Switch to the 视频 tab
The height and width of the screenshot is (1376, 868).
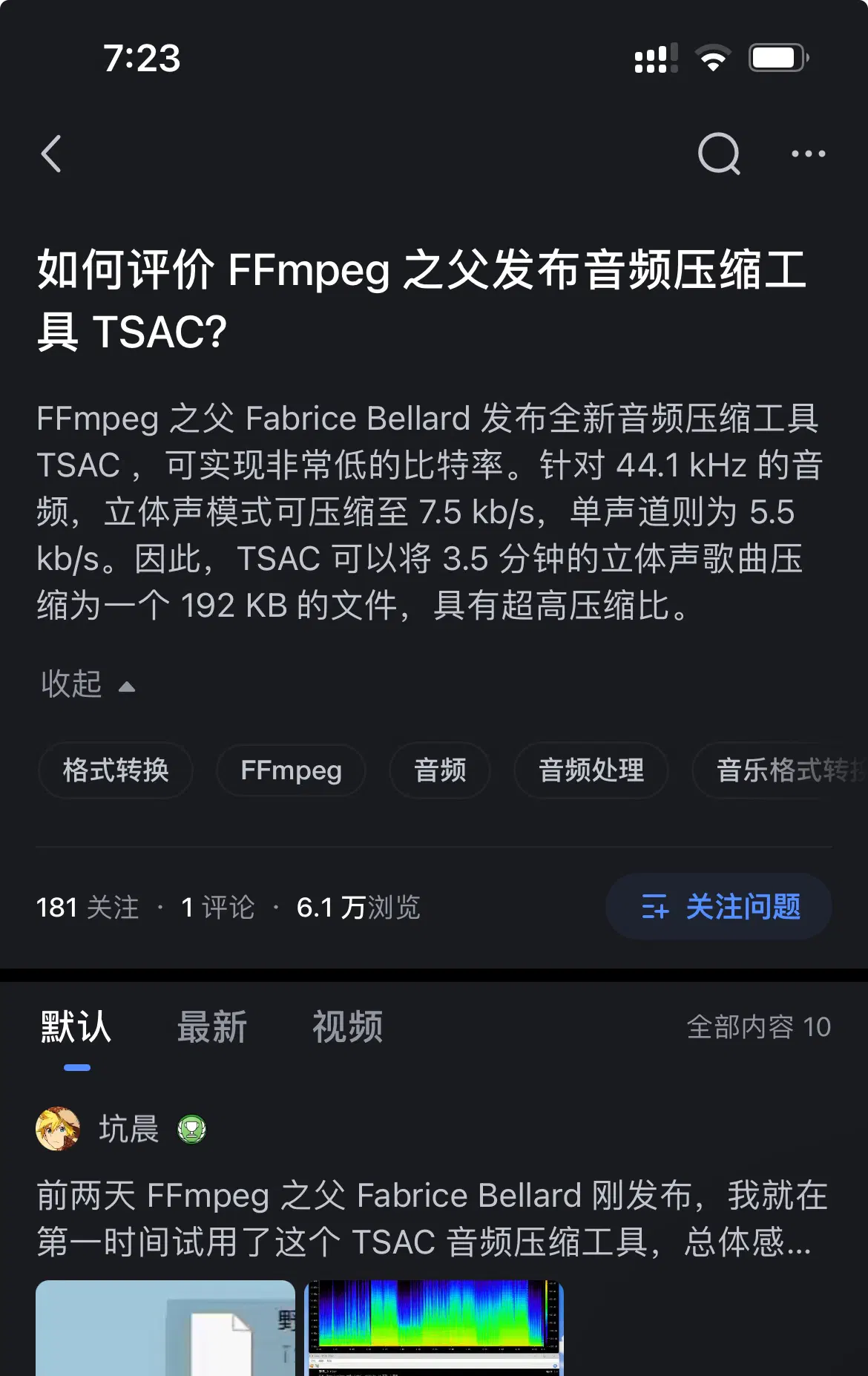[x=347, y=1027]
